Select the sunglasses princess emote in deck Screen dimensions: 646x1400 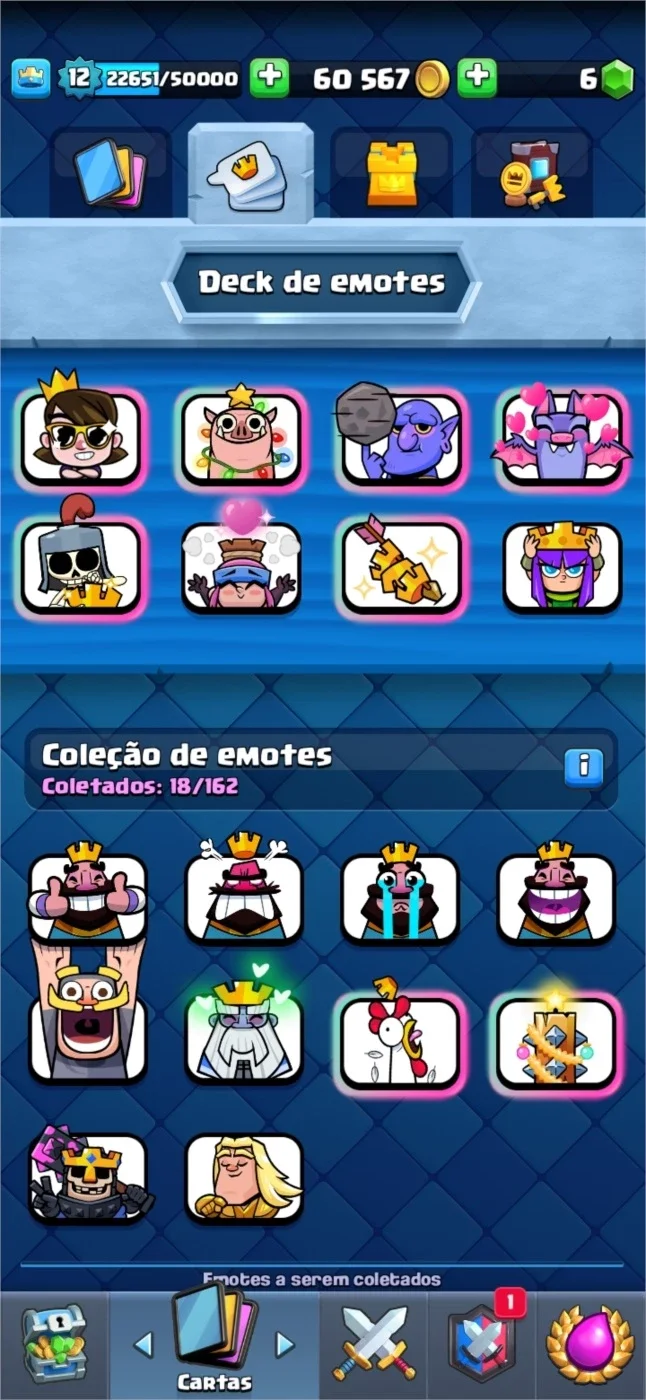80,430
